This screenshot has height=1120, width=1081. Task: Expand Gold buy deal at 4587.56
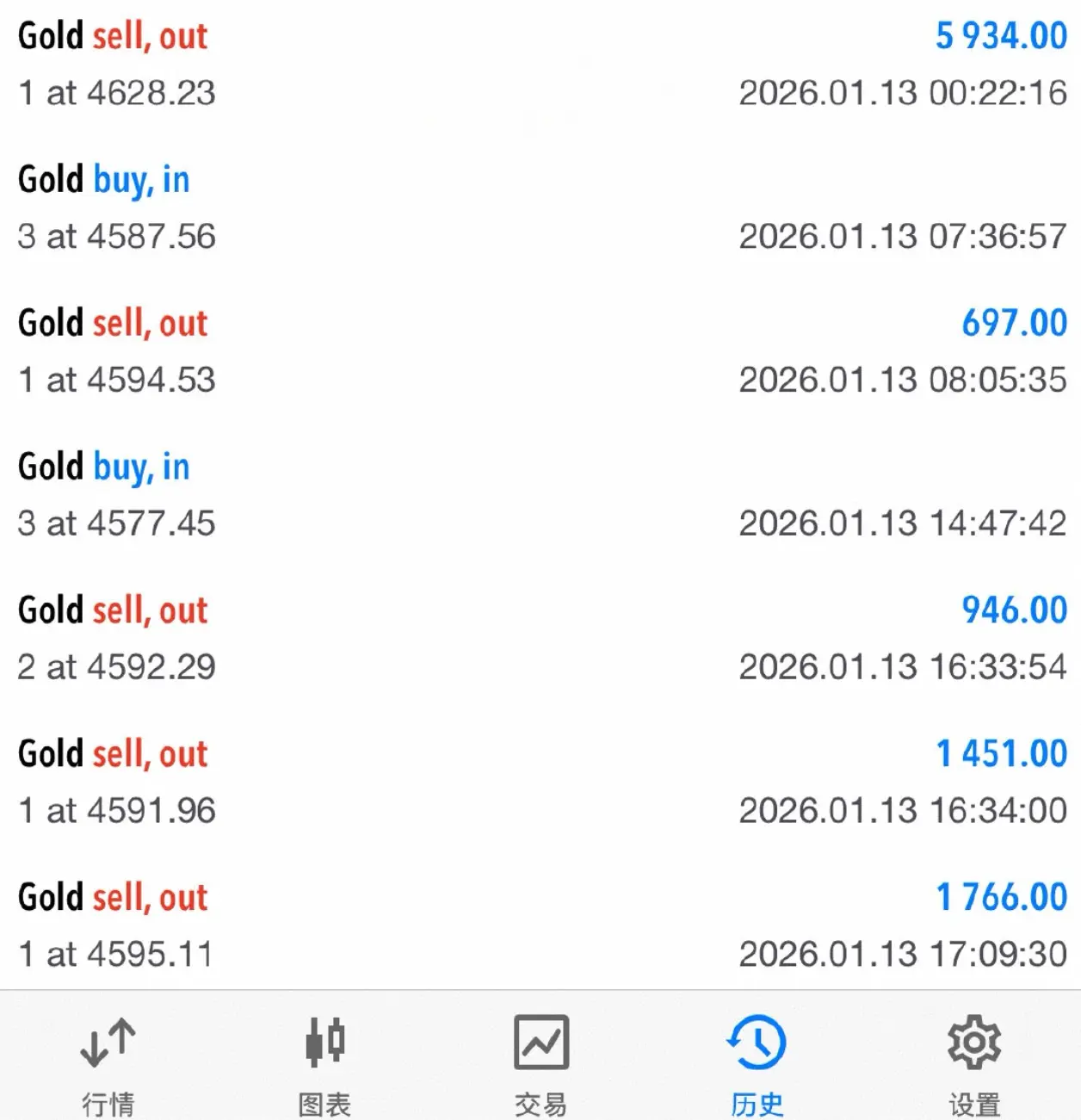tap(540, 207)
